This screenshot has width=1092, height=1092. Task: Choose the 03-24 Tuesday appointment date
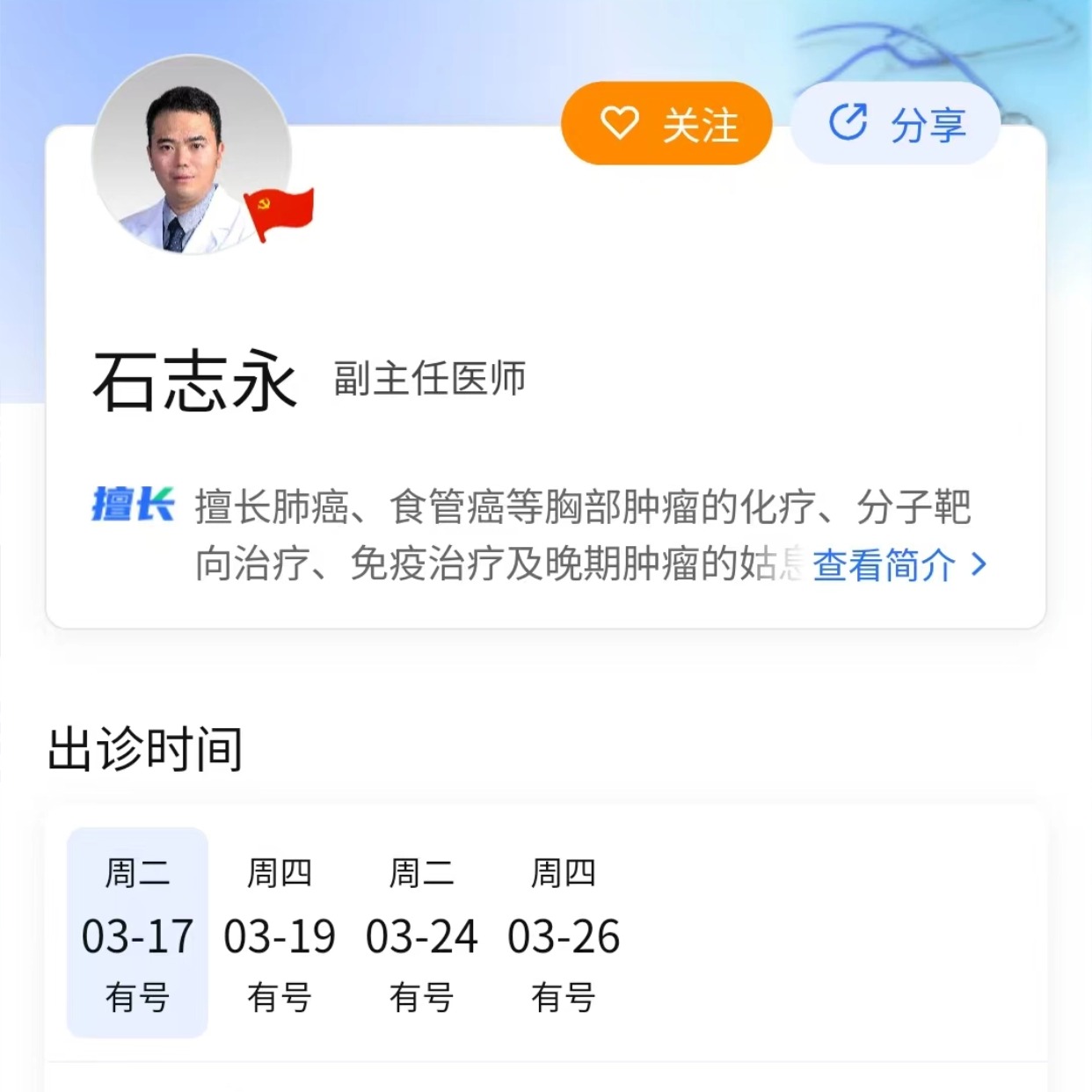(421, 934)
